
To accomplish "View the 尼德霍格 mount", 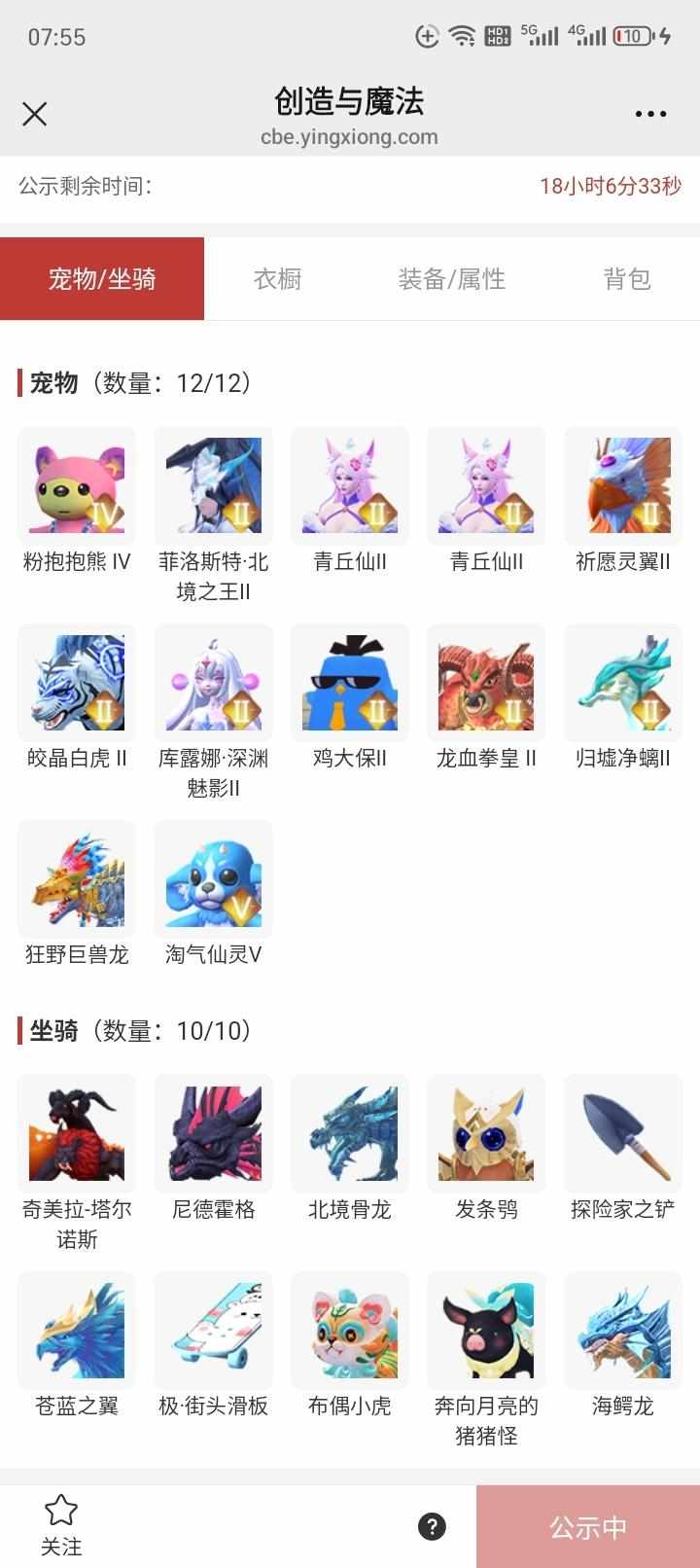I will coord(213,1134).
